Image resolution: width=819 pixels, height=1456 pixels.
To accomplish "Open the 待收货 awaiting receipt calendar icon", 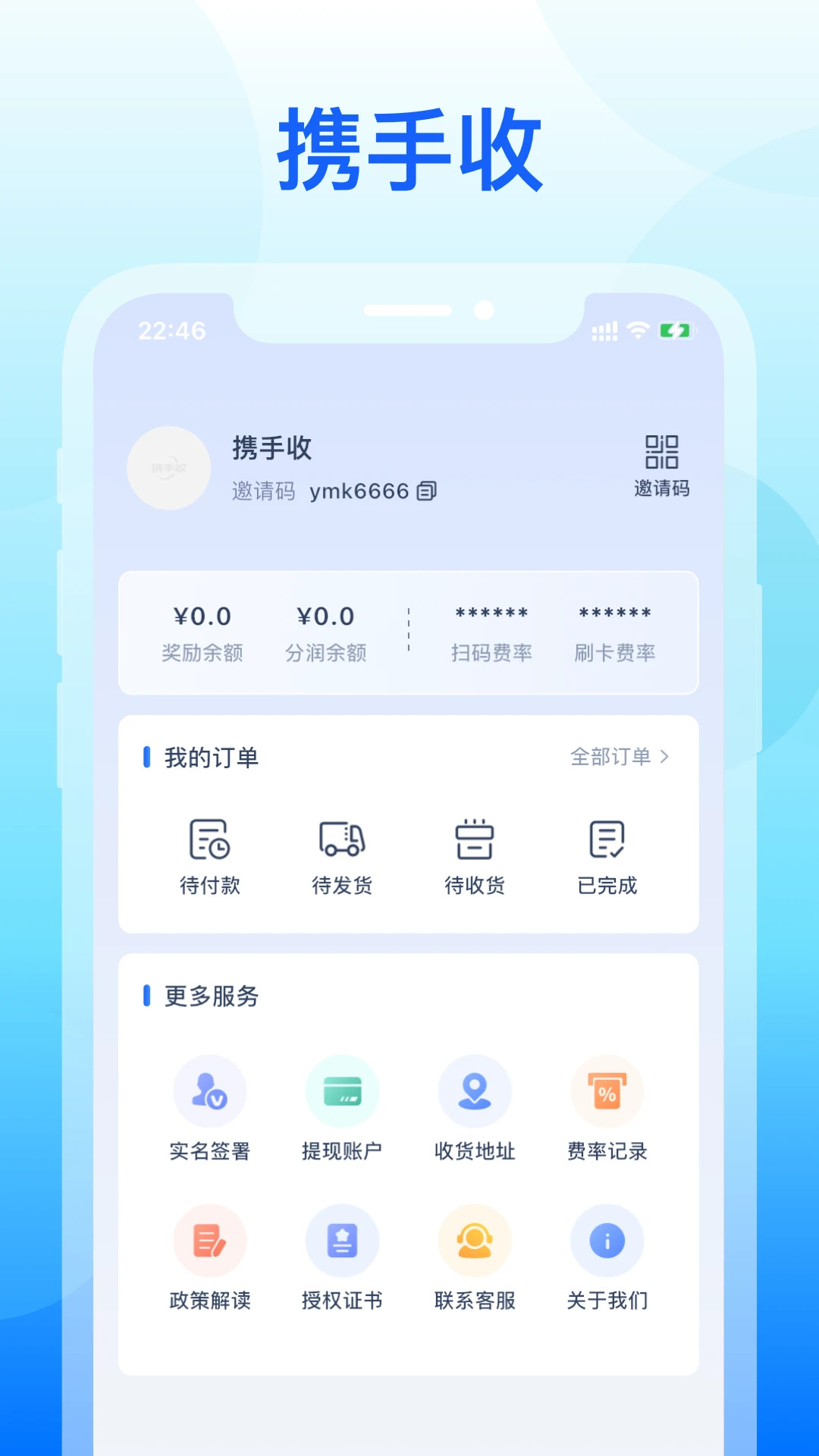I will (475, 842).
